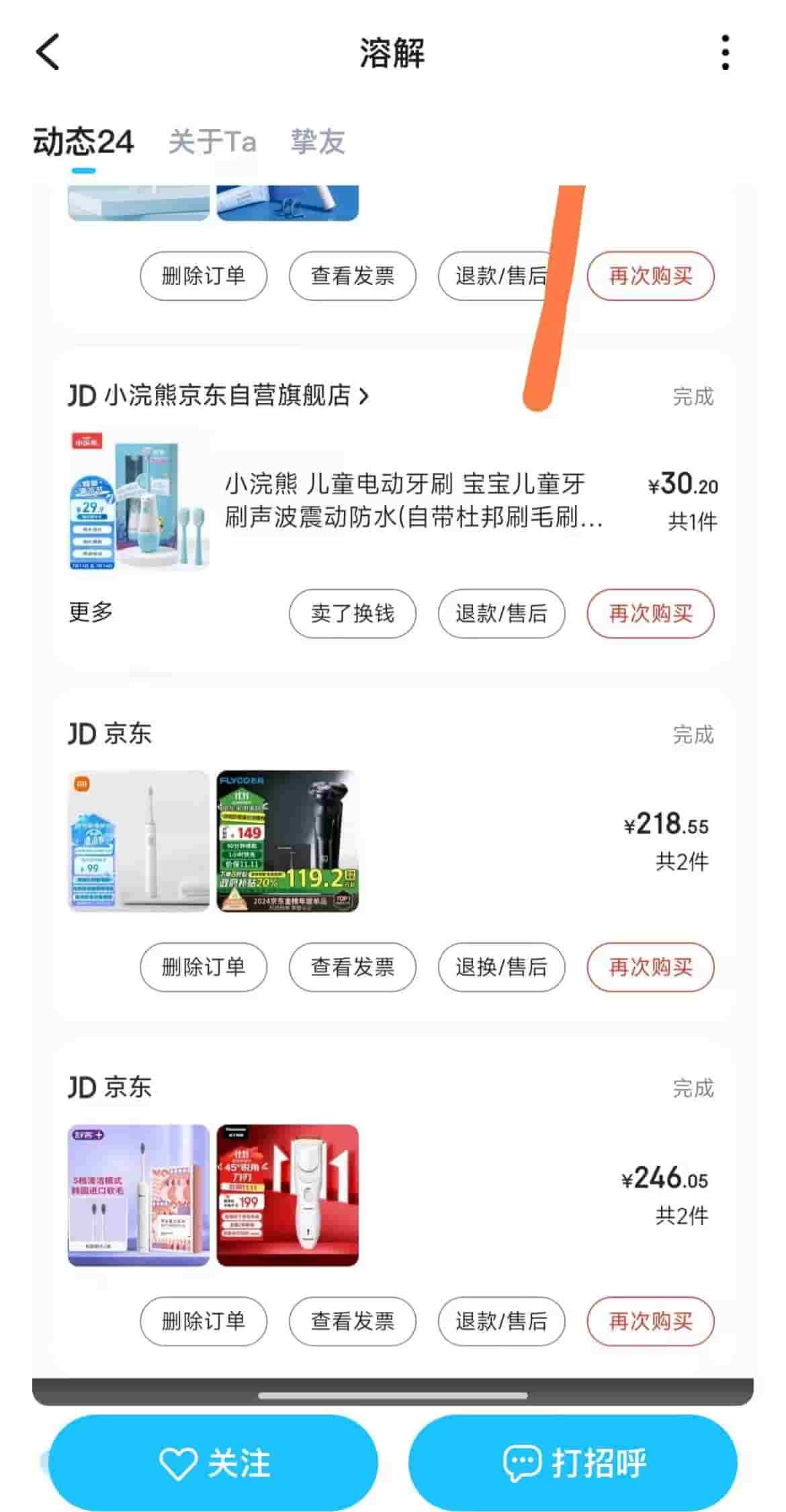
Task: Switch to the 动态 tab
Action: pos(83,142)
